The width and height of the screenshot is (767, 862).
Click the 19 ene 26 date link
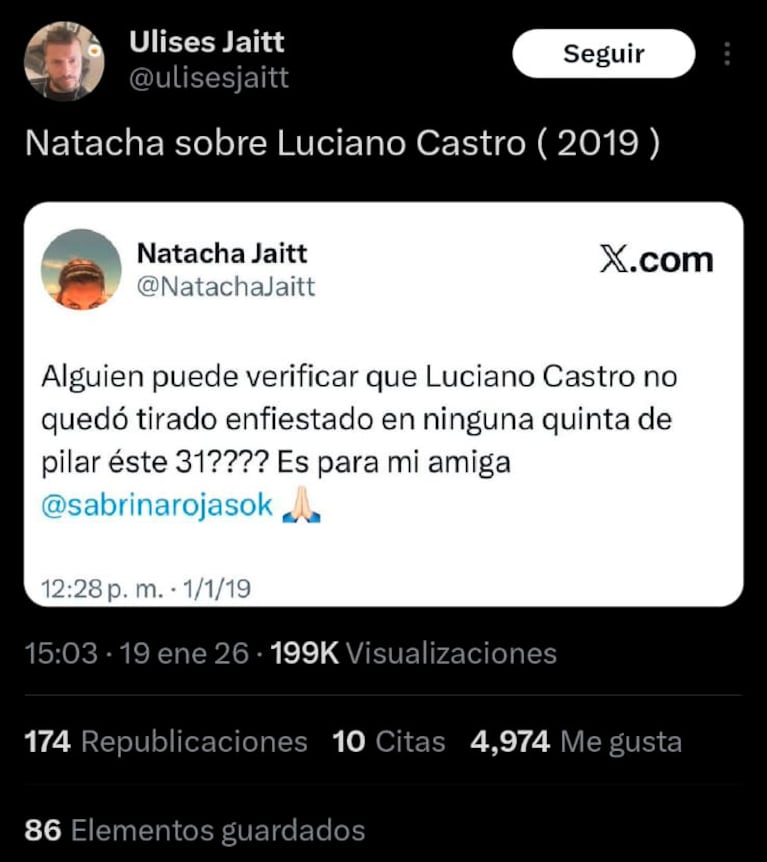pyautogui.click(x=185, y=652)
